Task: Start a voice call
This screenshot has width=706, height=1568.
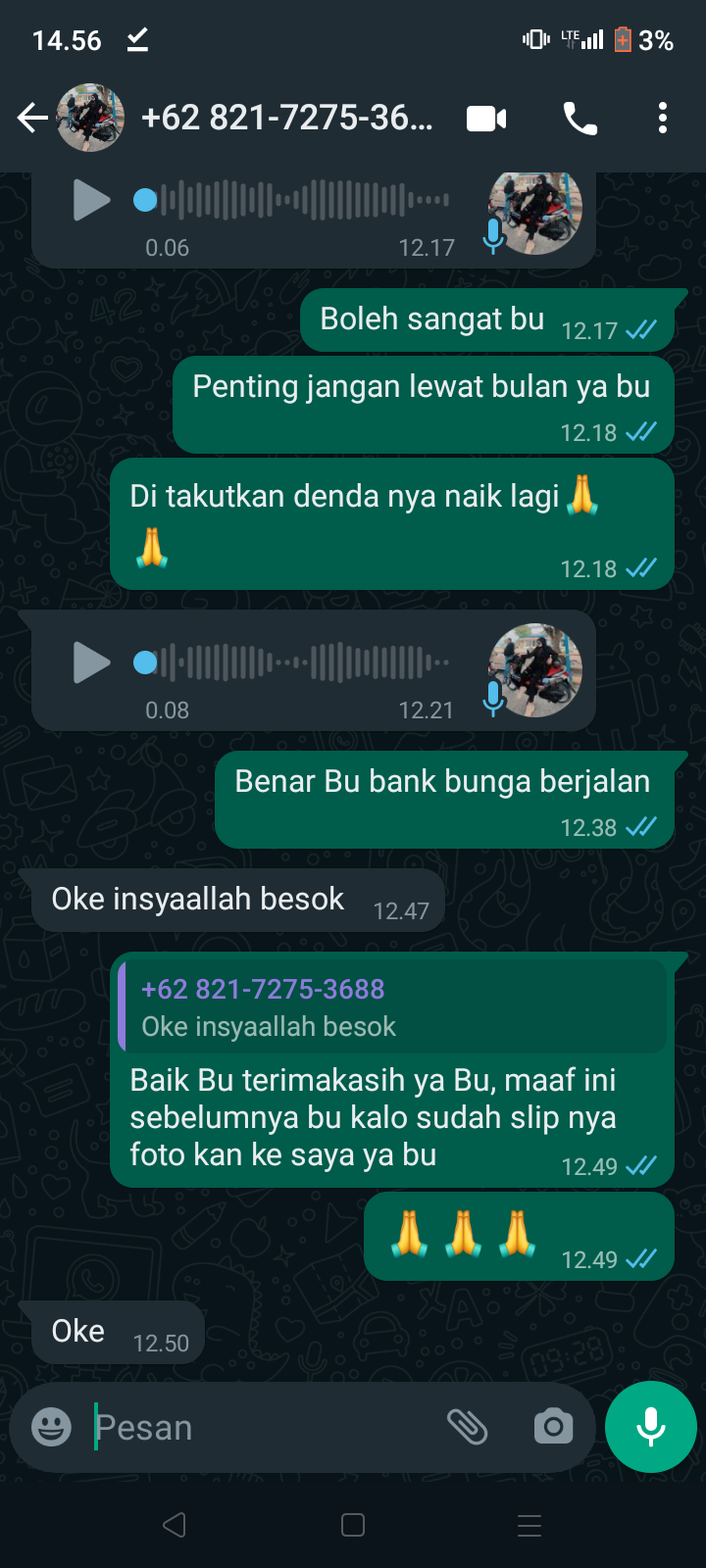Action: click(580, 119)
